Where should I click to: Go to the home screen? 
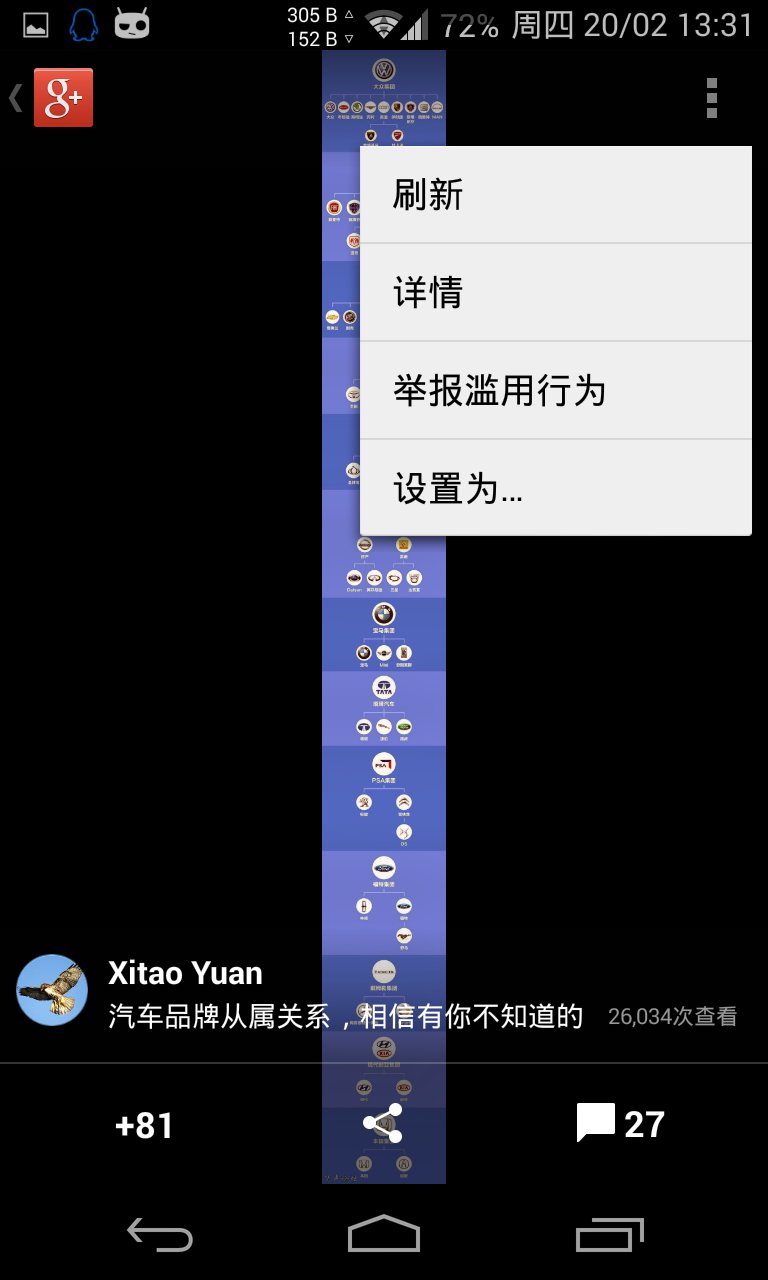click(x=384, y=1234)
